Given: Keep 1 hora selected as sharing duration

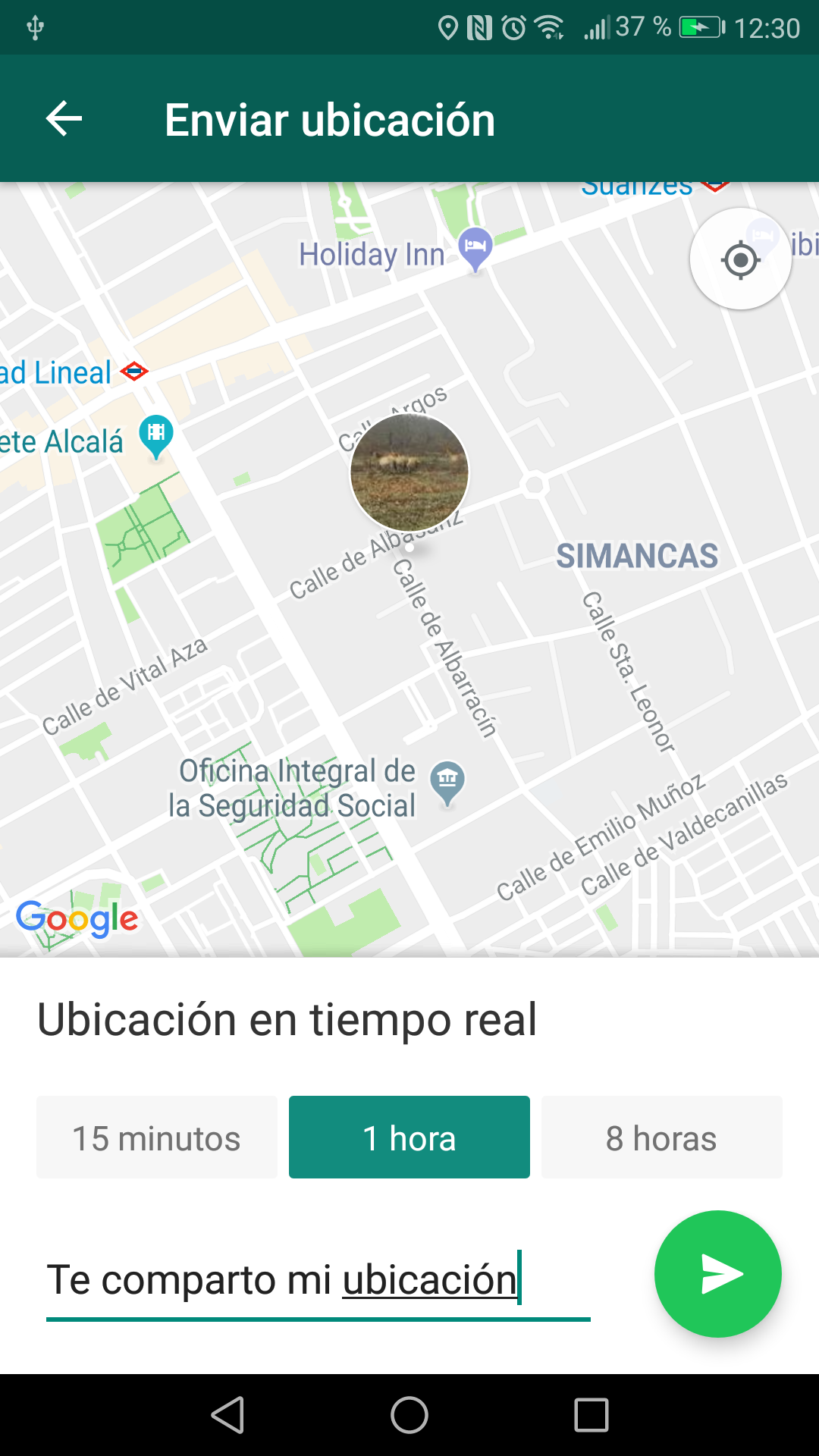Looking at the screenshot, I should [409, 1137].
